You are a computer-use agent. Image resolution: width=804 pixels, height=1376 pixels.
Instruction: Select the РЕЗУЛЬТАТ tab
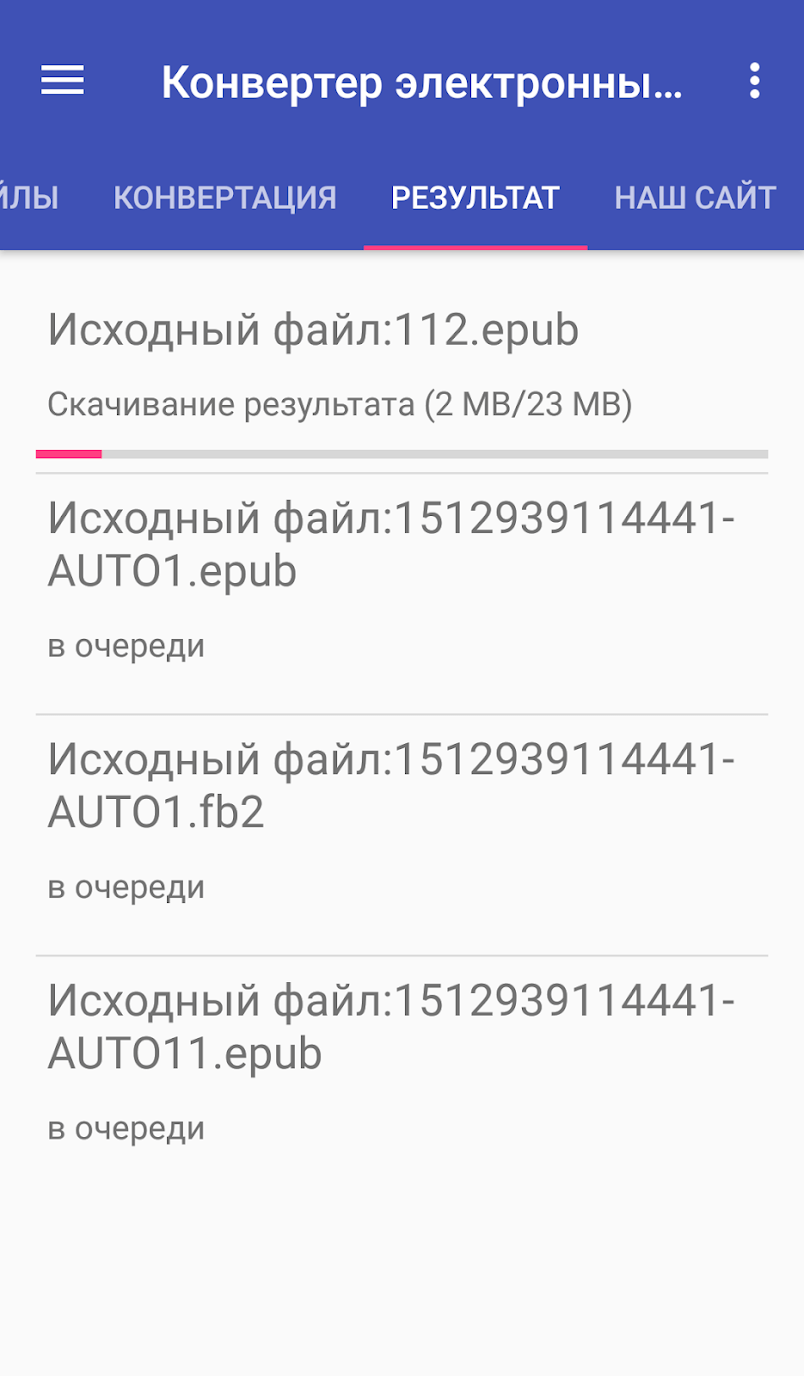(475, 198)
